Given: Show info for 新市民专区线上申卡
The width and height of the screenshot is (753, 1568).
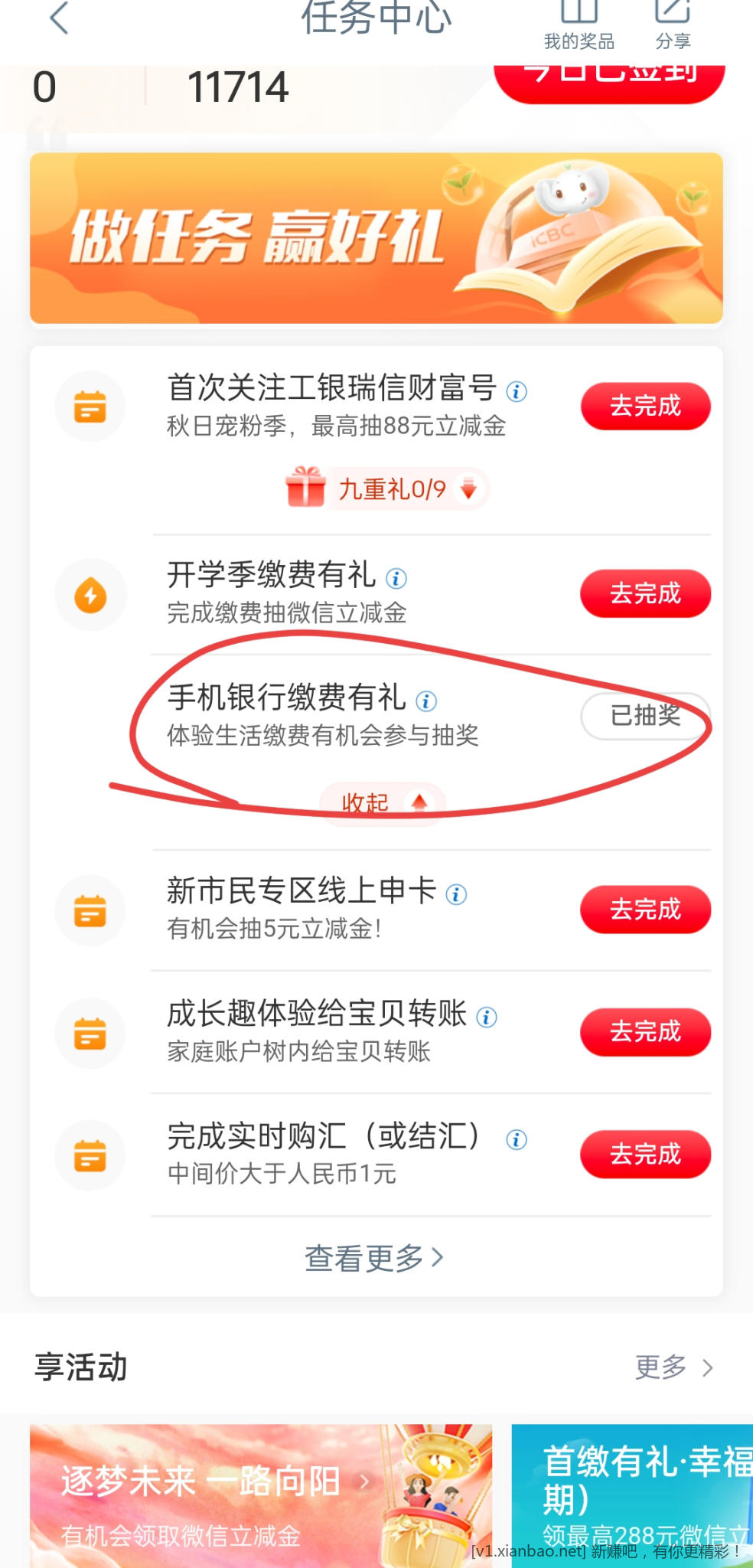Looking at the screenshot, I should pyautogui.click(x=456, y=894).
